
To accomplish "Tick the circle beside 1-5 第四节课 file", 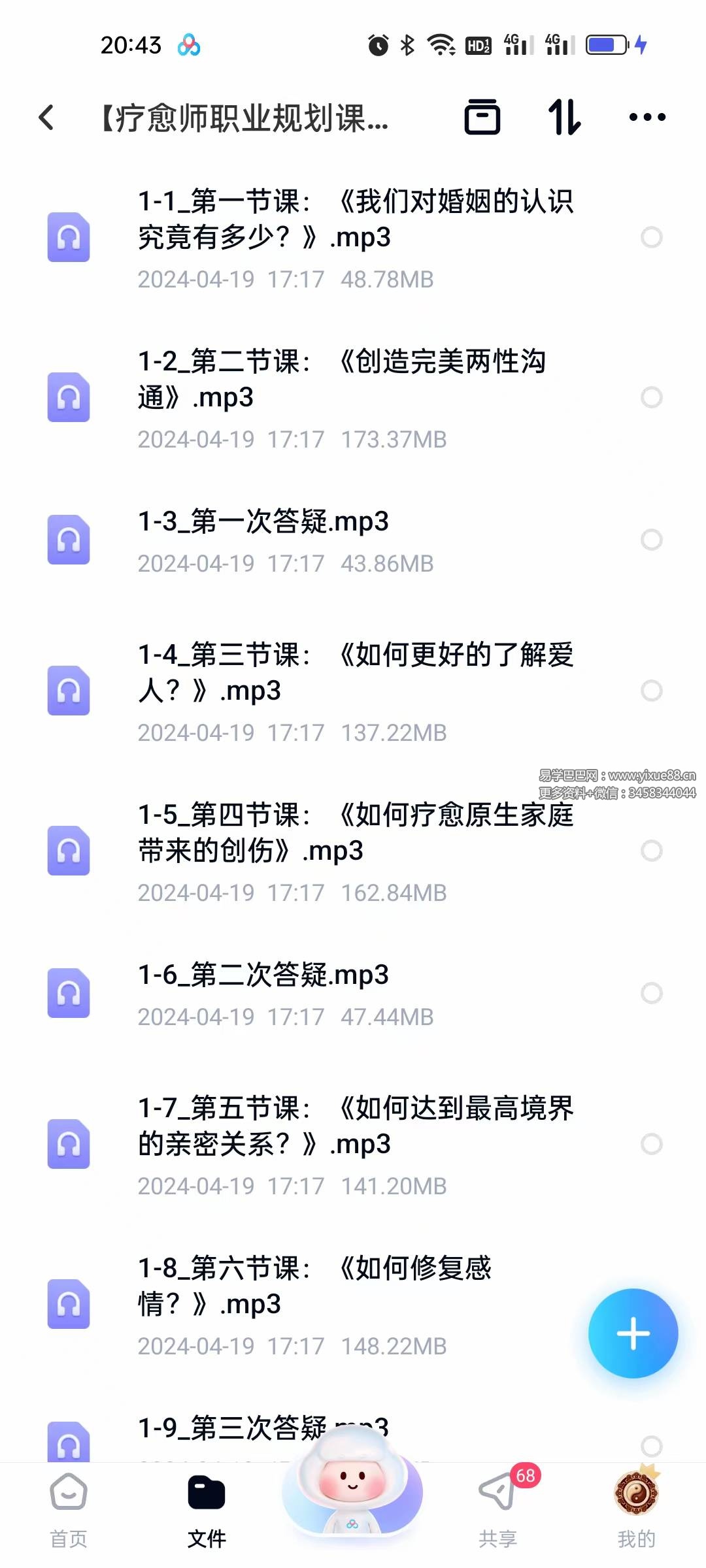I will point(651,851).
